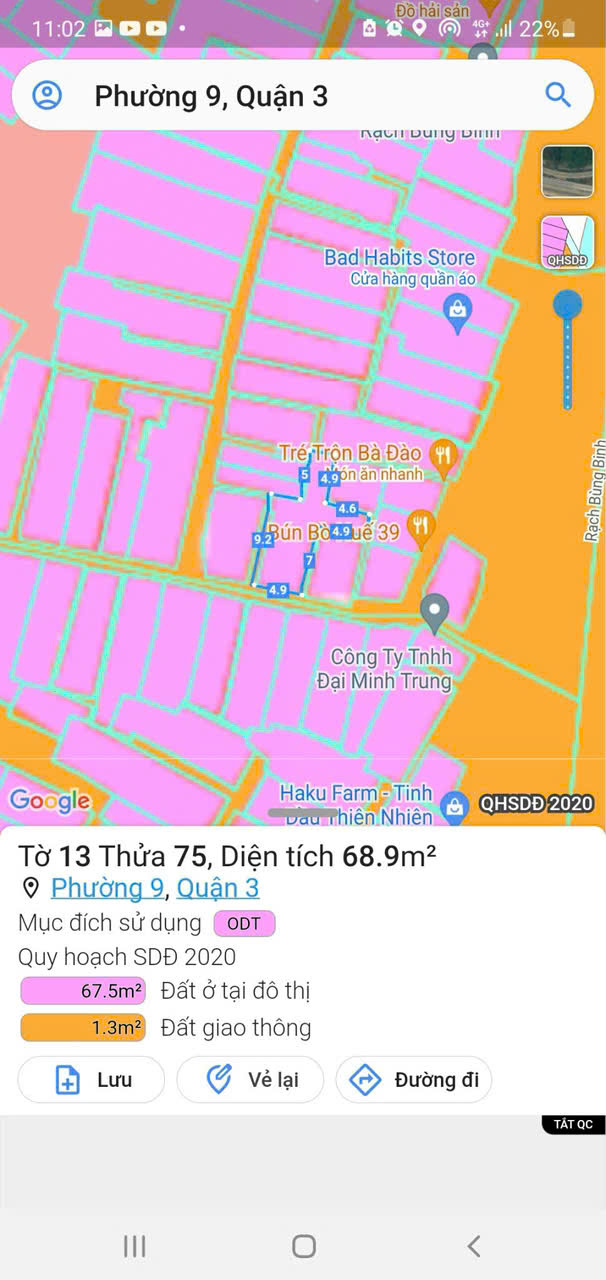Select the QHSDĐ planning layer thumbnail

(567, 242)
